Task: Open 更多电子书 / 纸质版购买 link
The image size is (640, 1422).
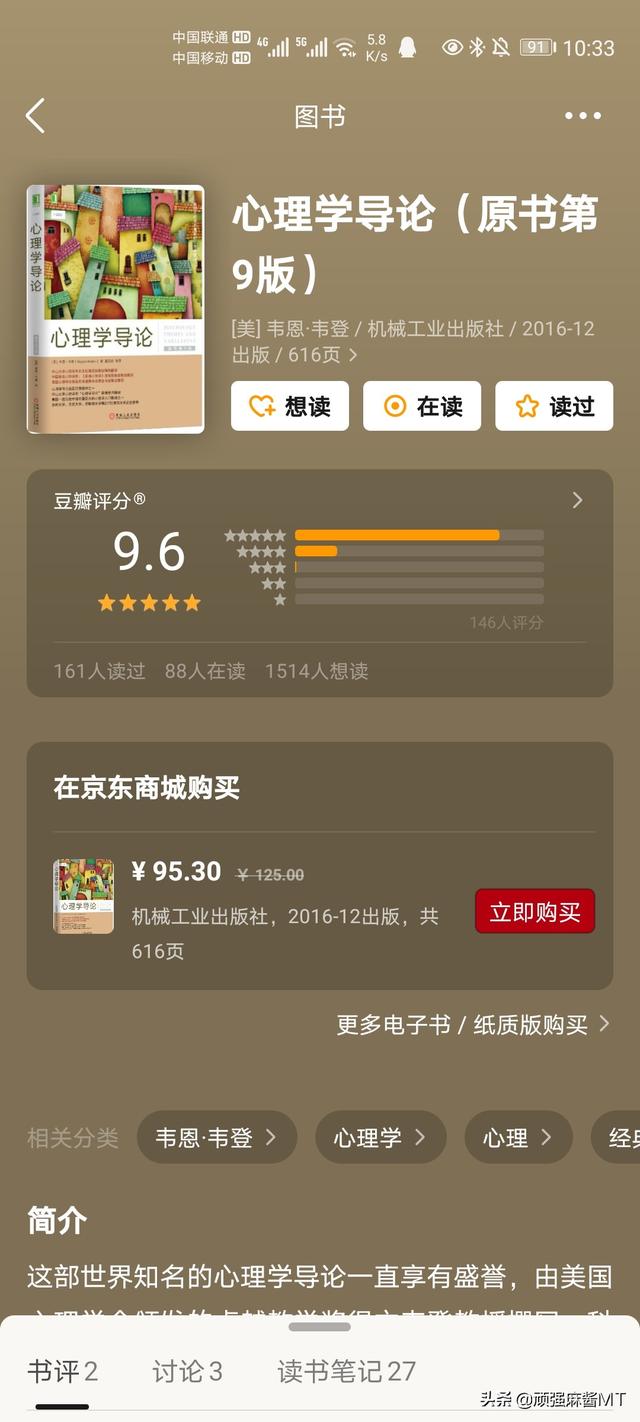Action: 473,1024
